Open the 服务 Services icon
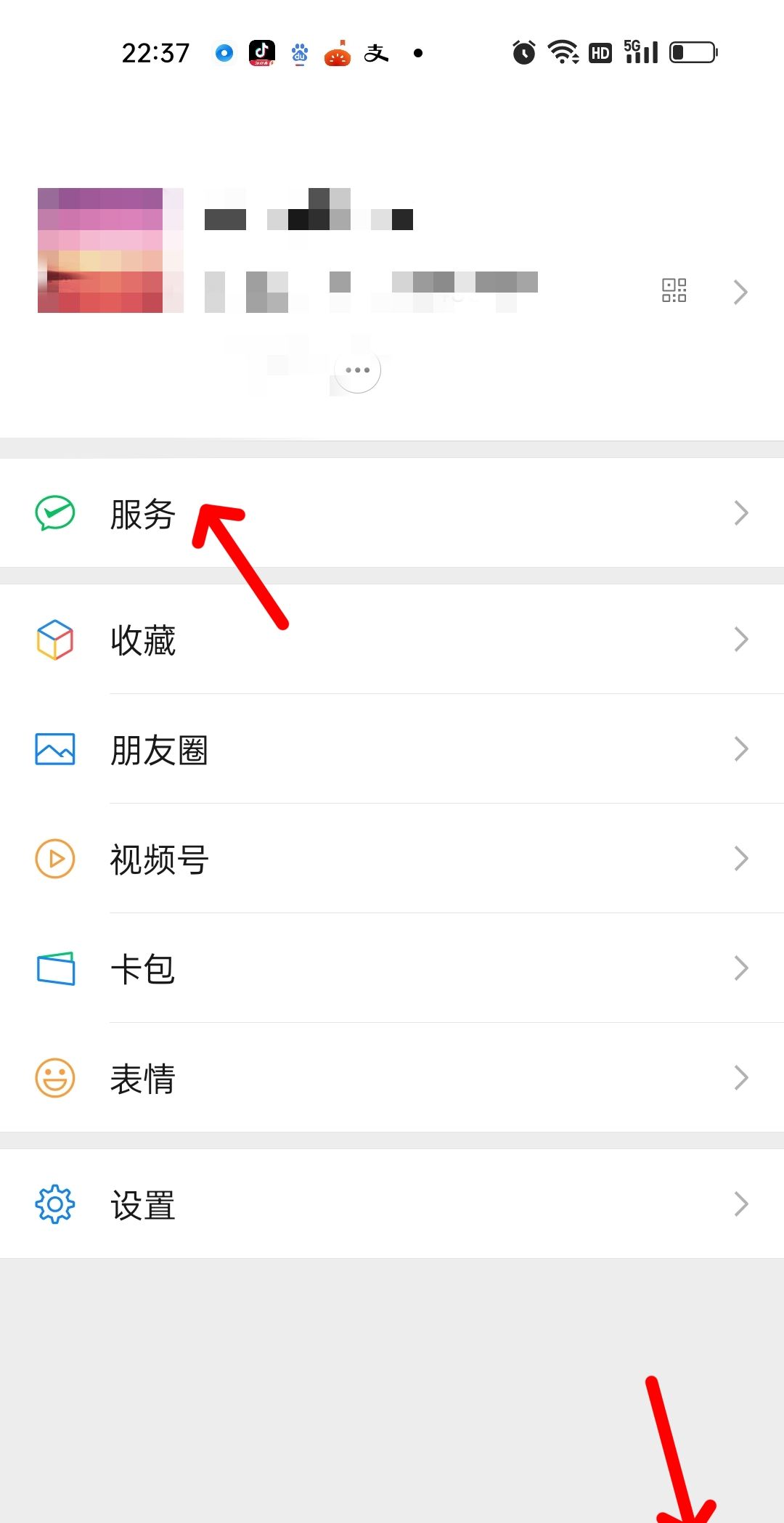 (54, 513)
